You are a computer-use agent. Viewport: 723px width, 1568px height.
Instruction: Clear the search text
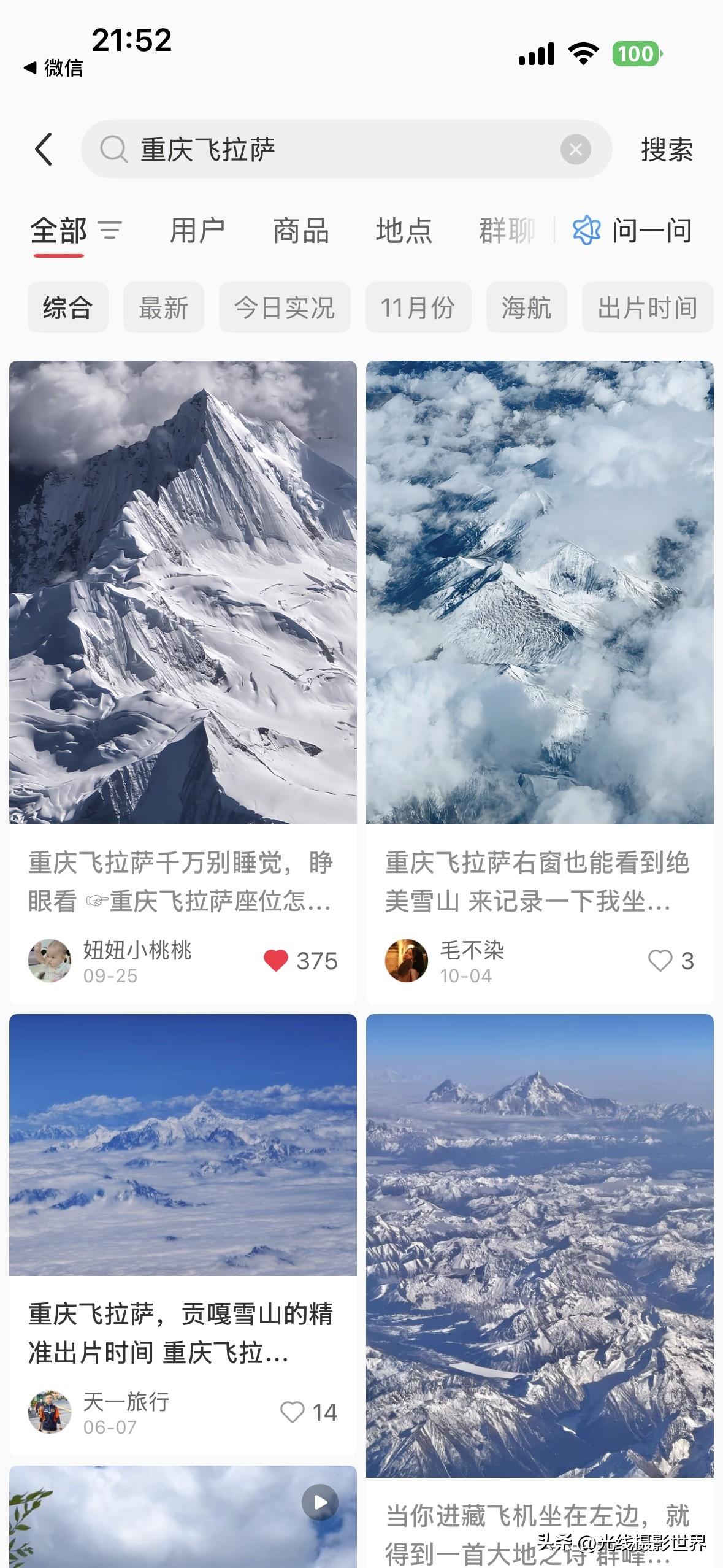575,149
